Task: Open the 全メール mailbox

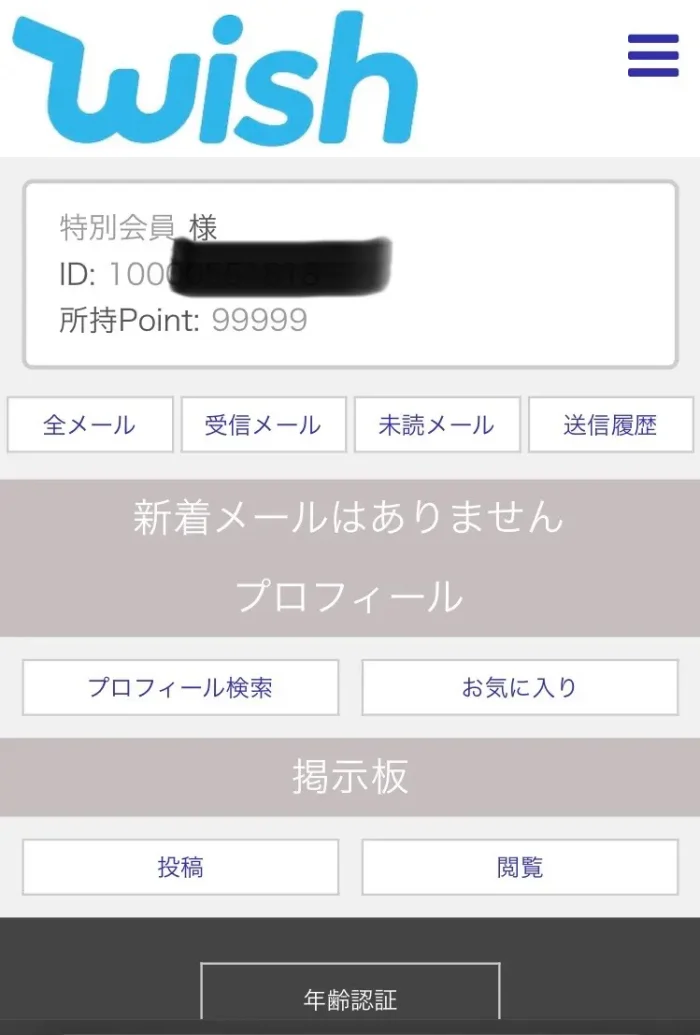Action: click(90, 425)
